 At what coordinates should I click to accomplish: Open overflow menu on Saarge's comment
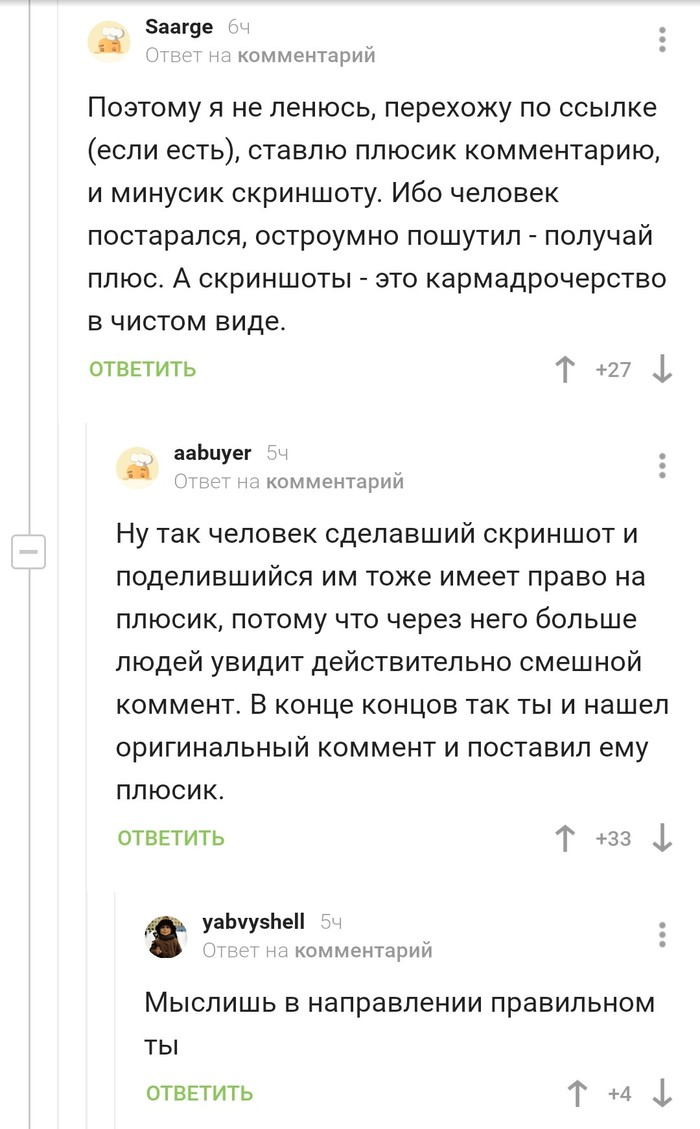662,40
